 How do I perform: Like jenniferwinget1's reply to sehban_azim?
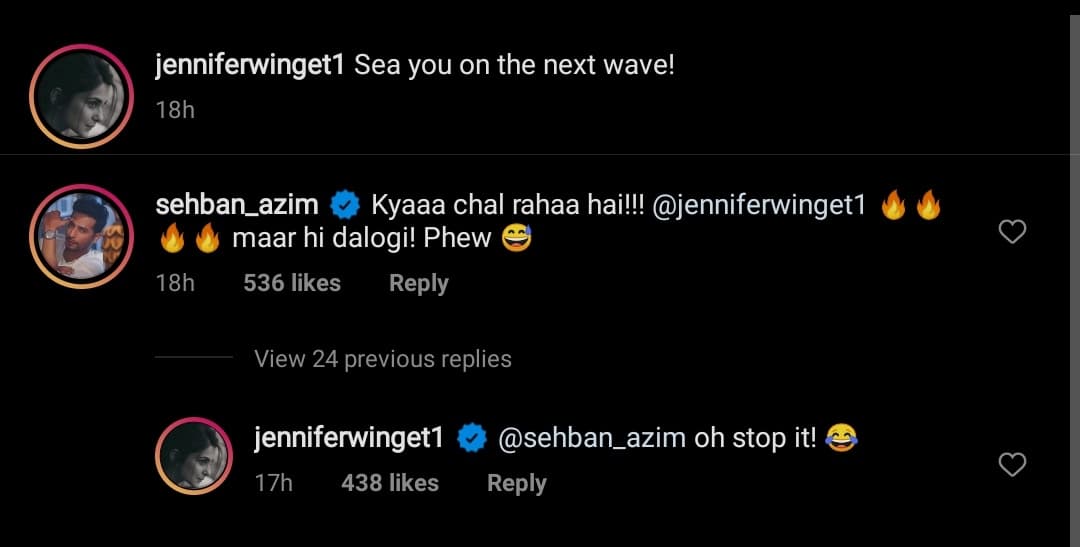[x=1012, y=465]
